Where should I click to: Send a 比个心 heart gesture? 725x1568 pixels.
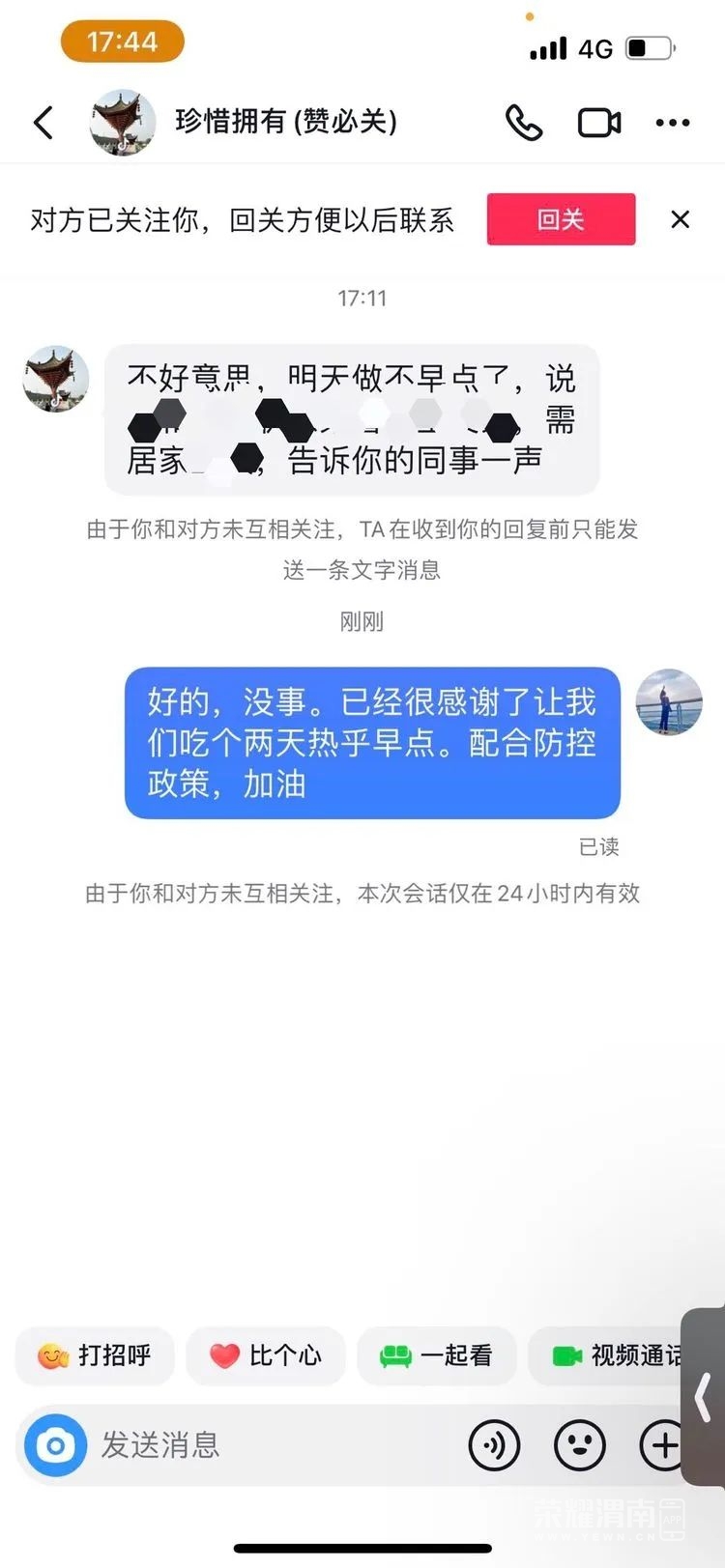point(266,1355)
